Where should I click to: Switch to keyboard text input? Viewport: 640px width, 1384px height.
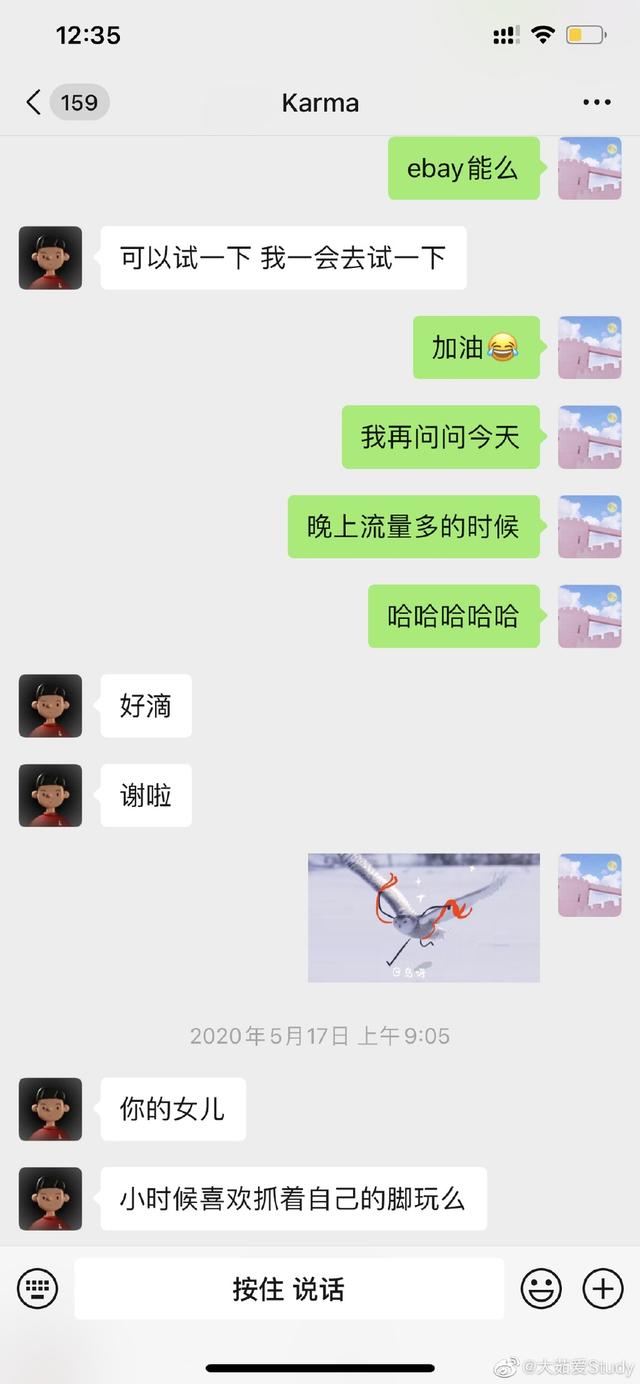click(38, 1288)
